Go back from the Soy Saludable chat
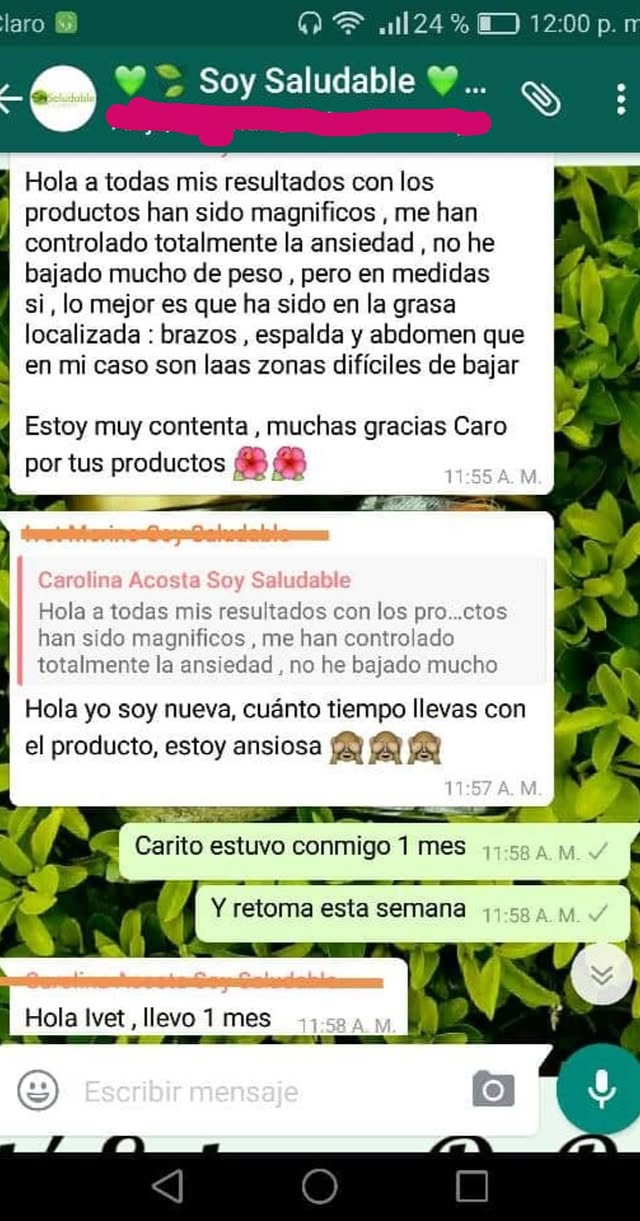Image resolution: width=640 pixels, height=1221 pixels. click(x=10, y=97)
